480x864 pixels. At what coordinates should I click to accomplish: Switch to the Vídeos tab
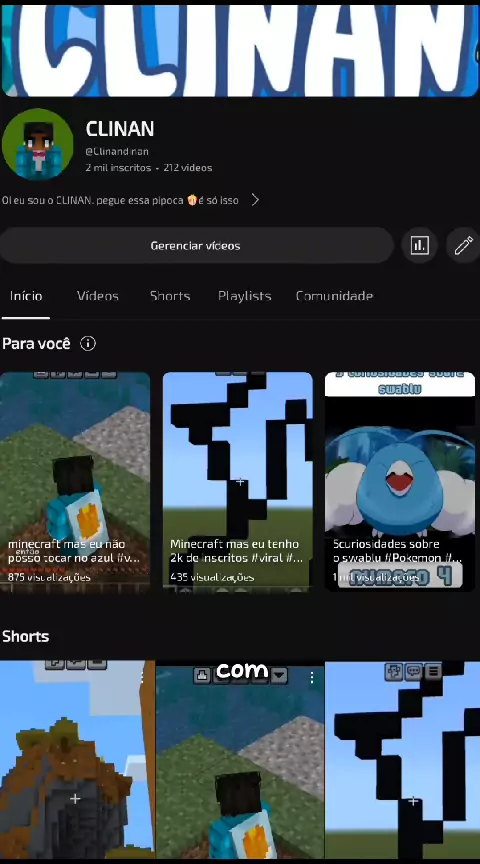(98, 296)
